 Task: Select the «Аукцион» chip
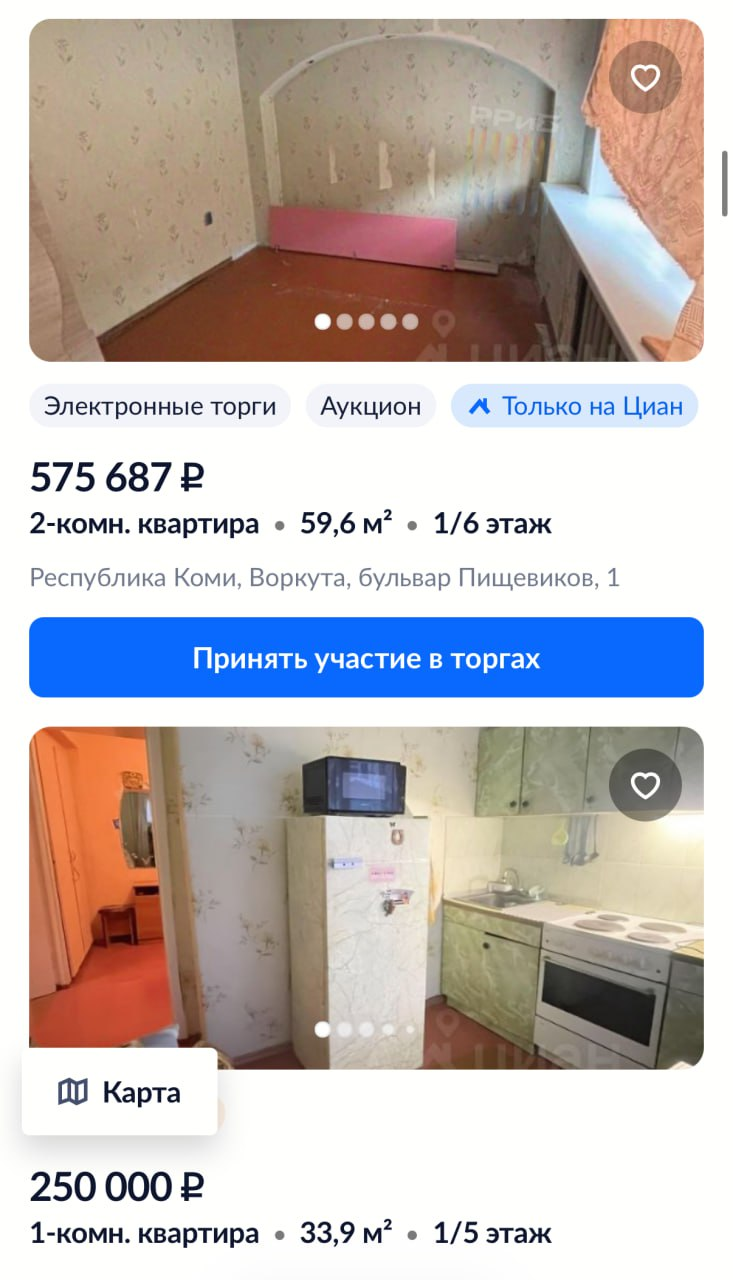371,406
